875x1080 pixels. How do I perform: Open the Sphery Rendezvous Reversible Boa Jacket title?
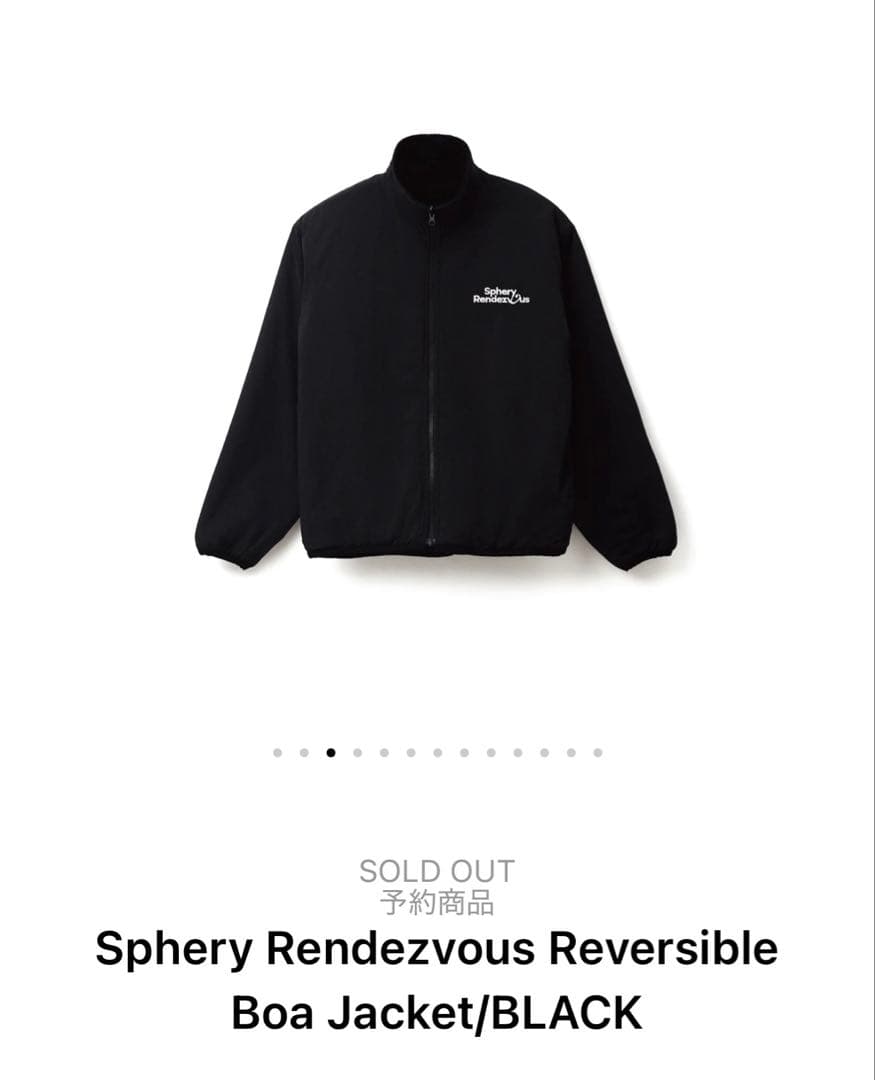coord(437,946)
